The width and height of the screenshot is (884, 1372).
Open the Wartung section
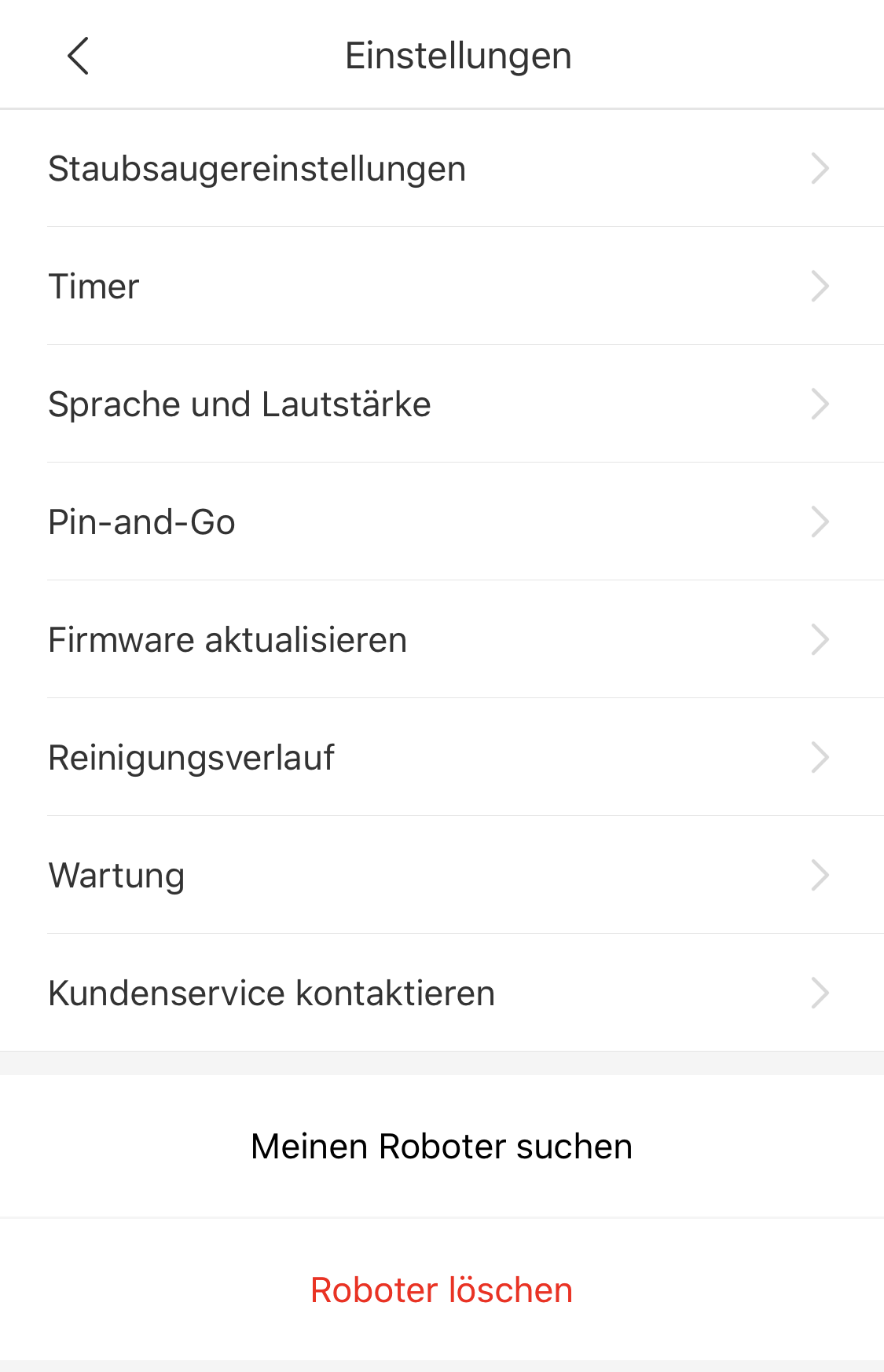[440, 876]
